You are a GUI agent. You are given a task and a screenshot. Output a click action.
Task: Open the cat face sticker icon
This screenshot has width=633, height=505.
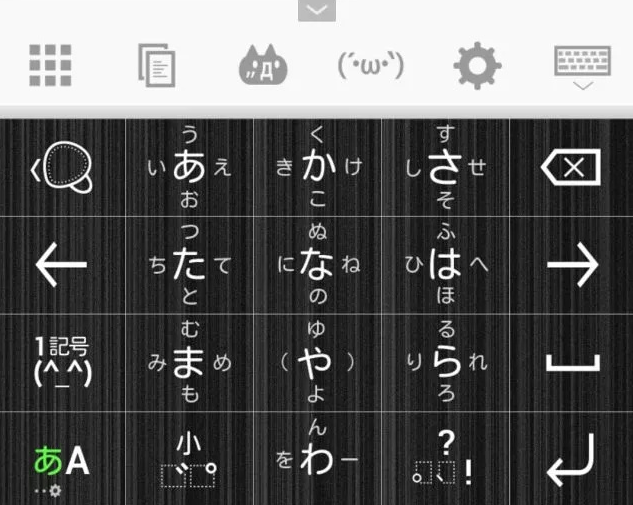tap(263, 67)
